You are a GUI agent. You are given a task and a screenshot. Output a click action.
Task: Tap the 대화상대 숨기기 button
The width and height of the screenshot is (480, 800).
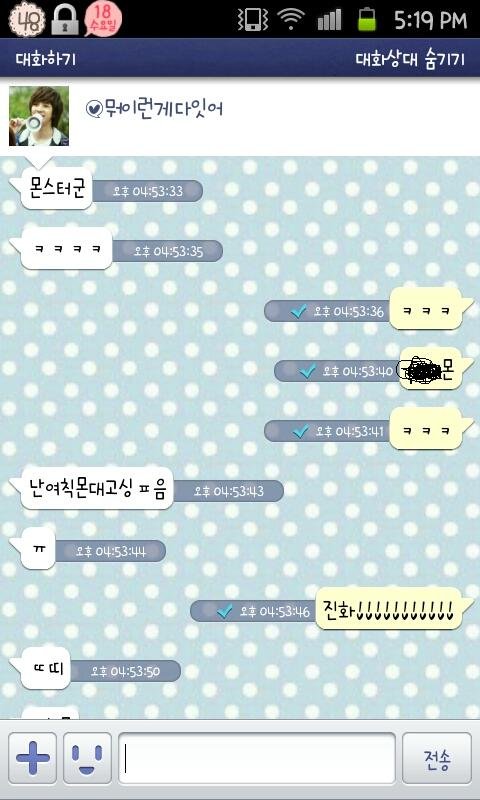pyautogui.click(x=410, y=59)
